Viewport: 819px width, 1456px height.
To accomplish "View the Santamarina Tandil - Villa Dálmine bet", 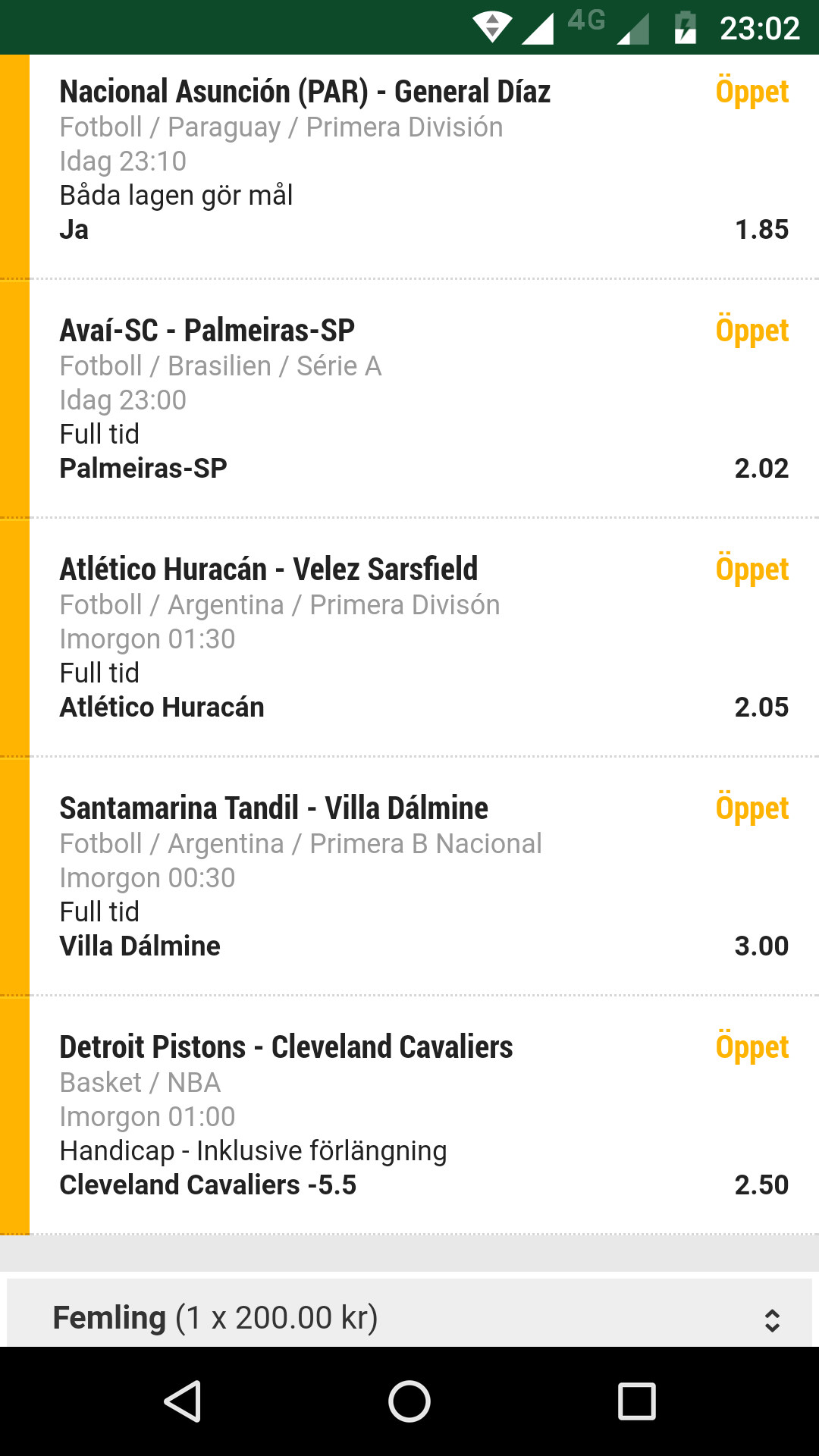I will tap(409, 877).
